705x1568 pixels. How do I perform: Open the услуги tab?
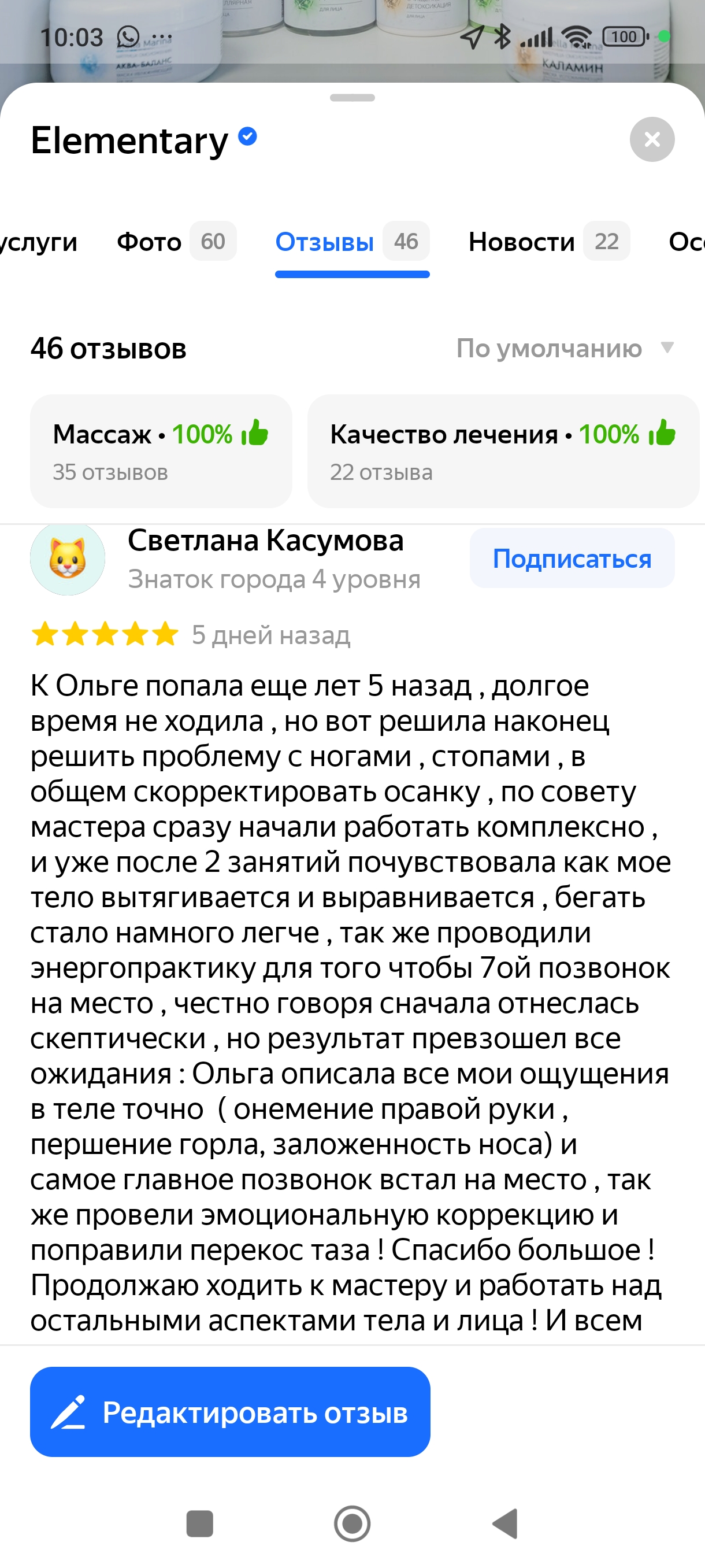click(x=36, y=242)
